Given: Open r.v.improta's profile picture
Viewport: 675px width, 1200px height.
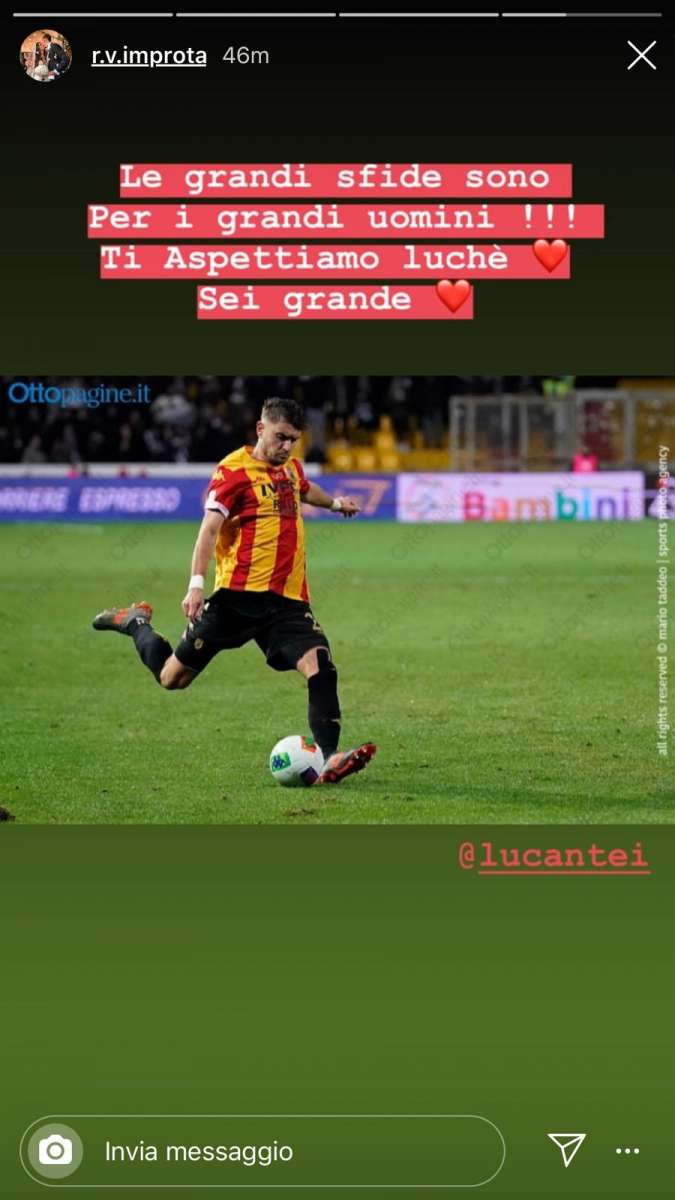Looking at the screenshot, I should pyautogui.click(x=46, y=55).
